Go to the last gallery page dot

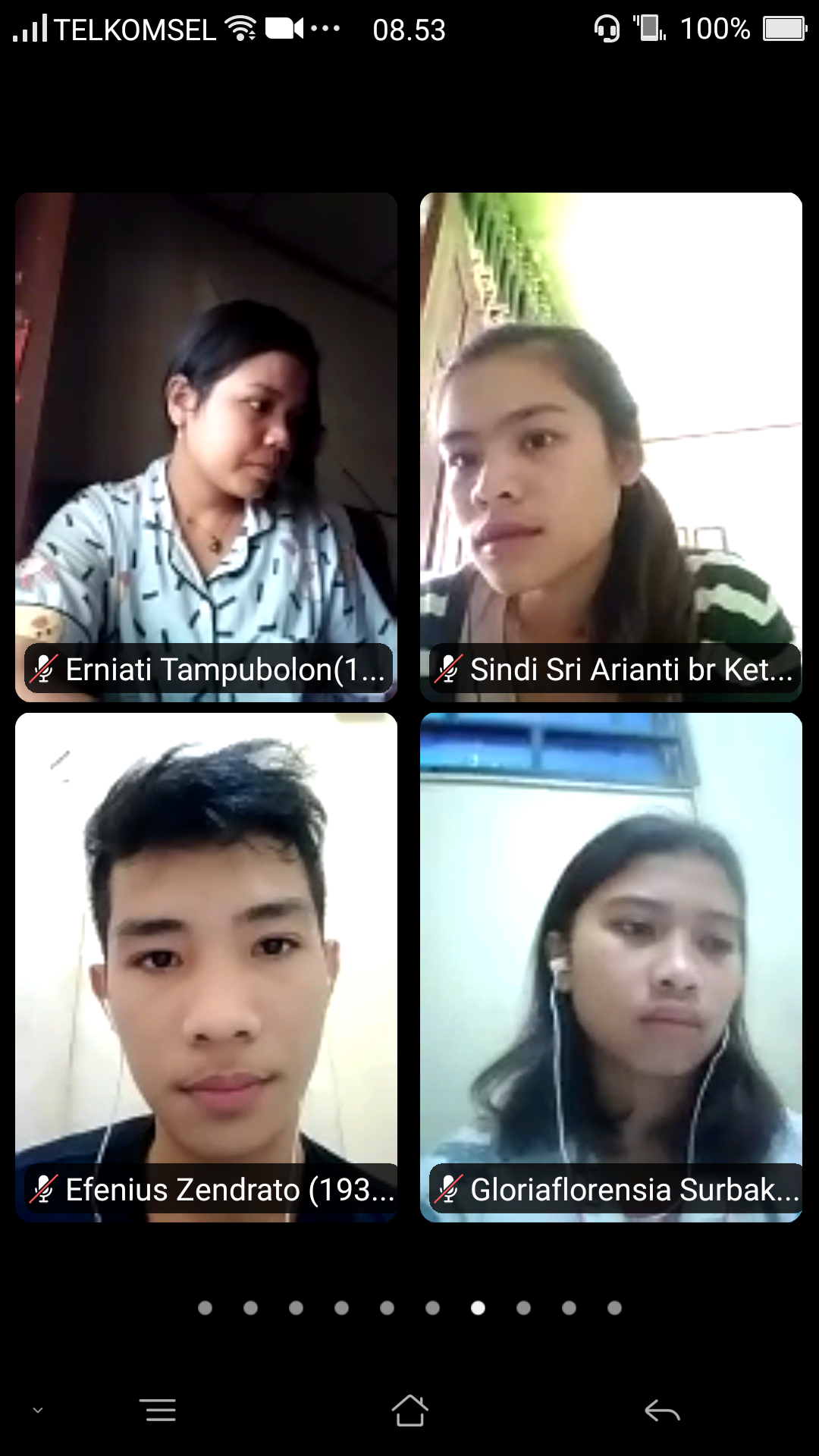coord(614,1307)
